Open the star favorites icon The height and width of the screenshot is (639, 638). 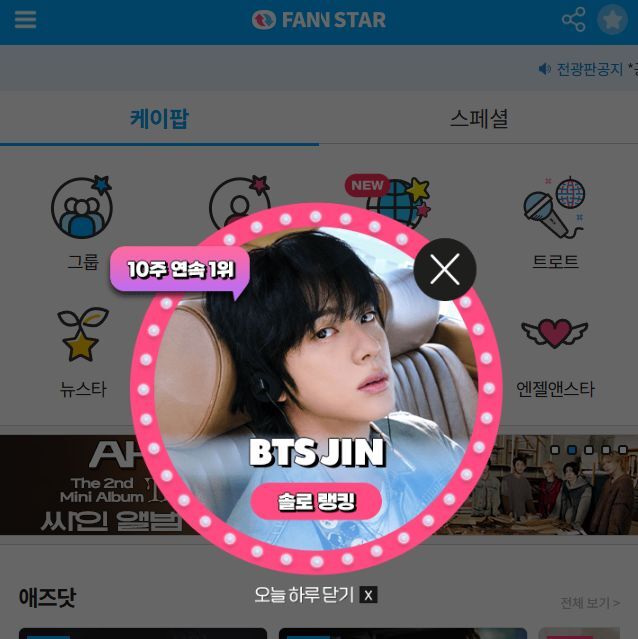(x=612, y=20)
